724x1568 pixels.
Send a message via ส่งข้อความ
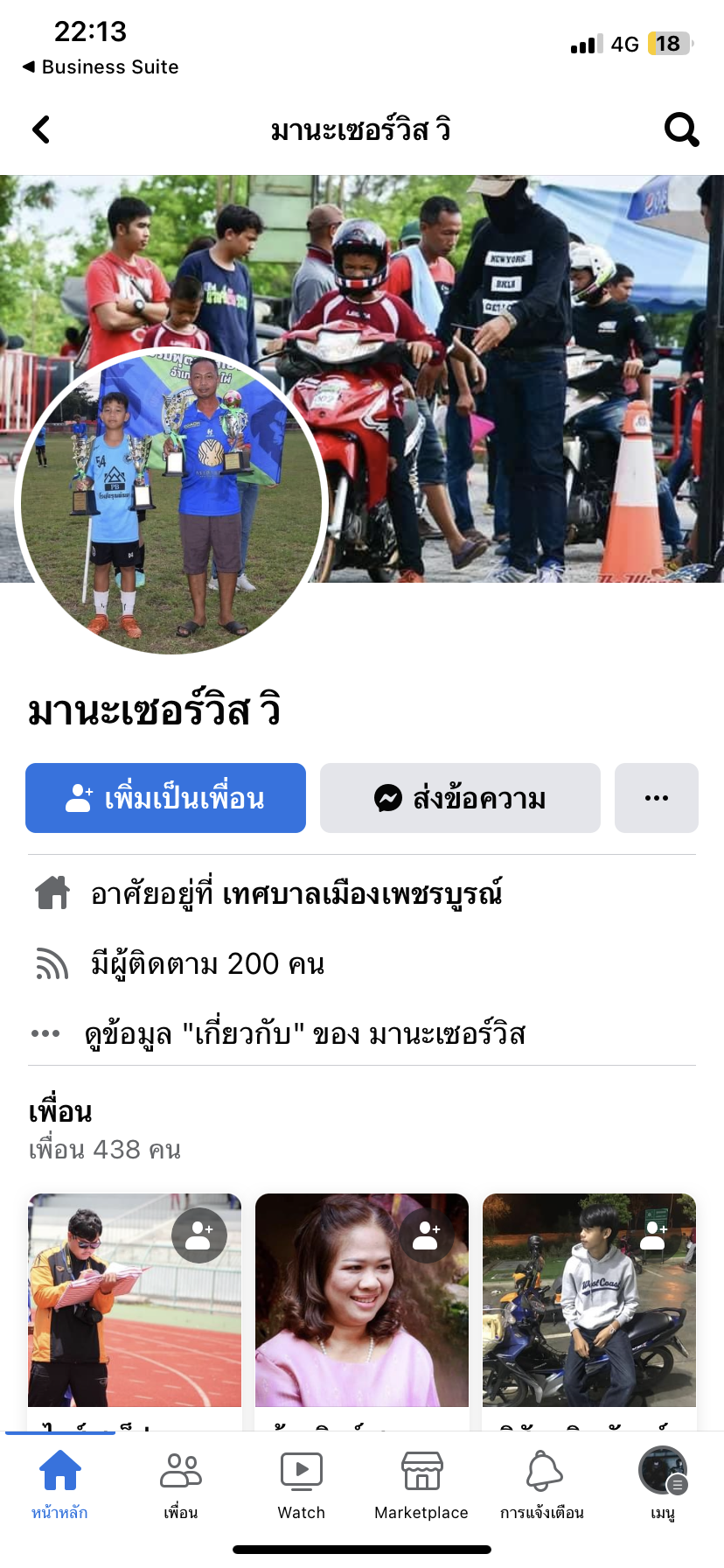460,798
